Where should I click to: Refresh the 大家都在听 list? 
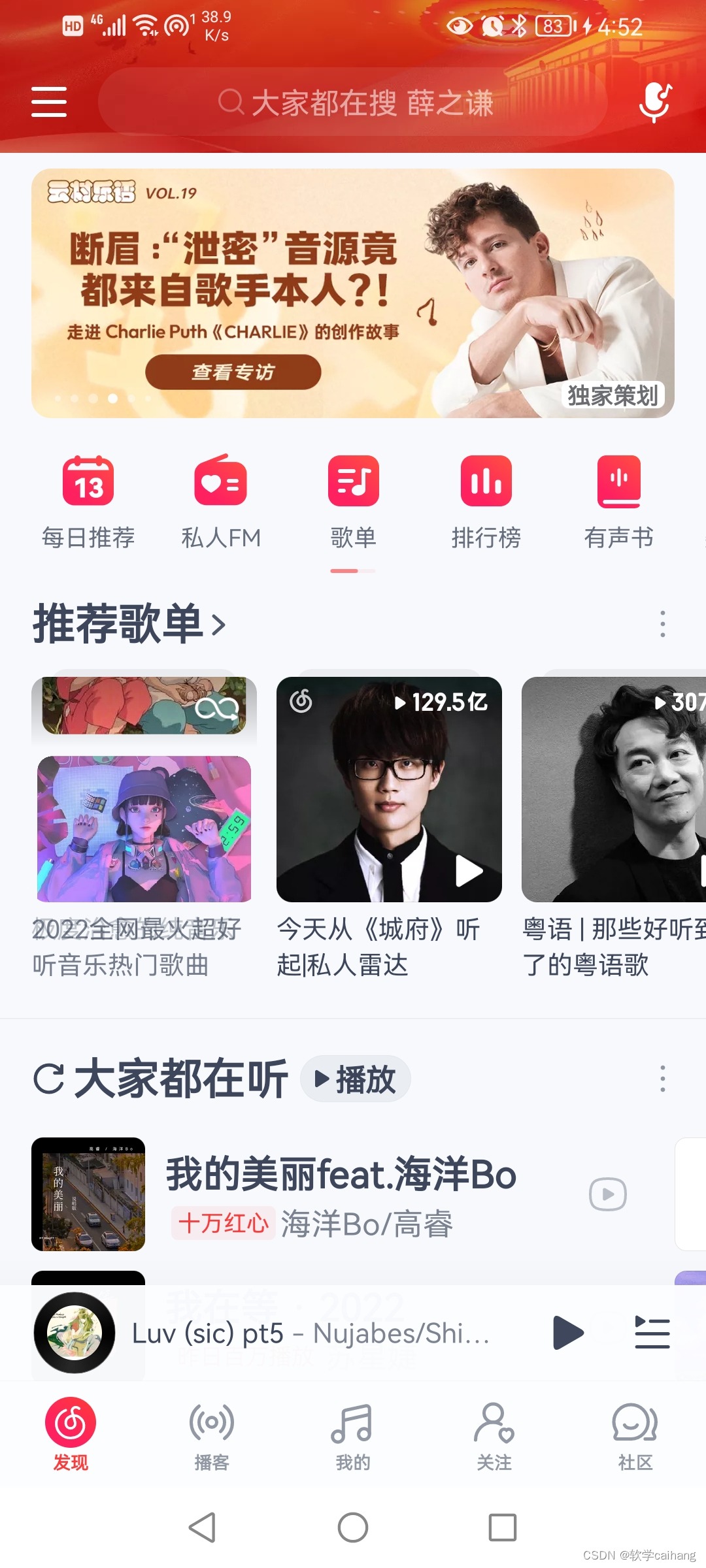click(x=49, y=1079)
